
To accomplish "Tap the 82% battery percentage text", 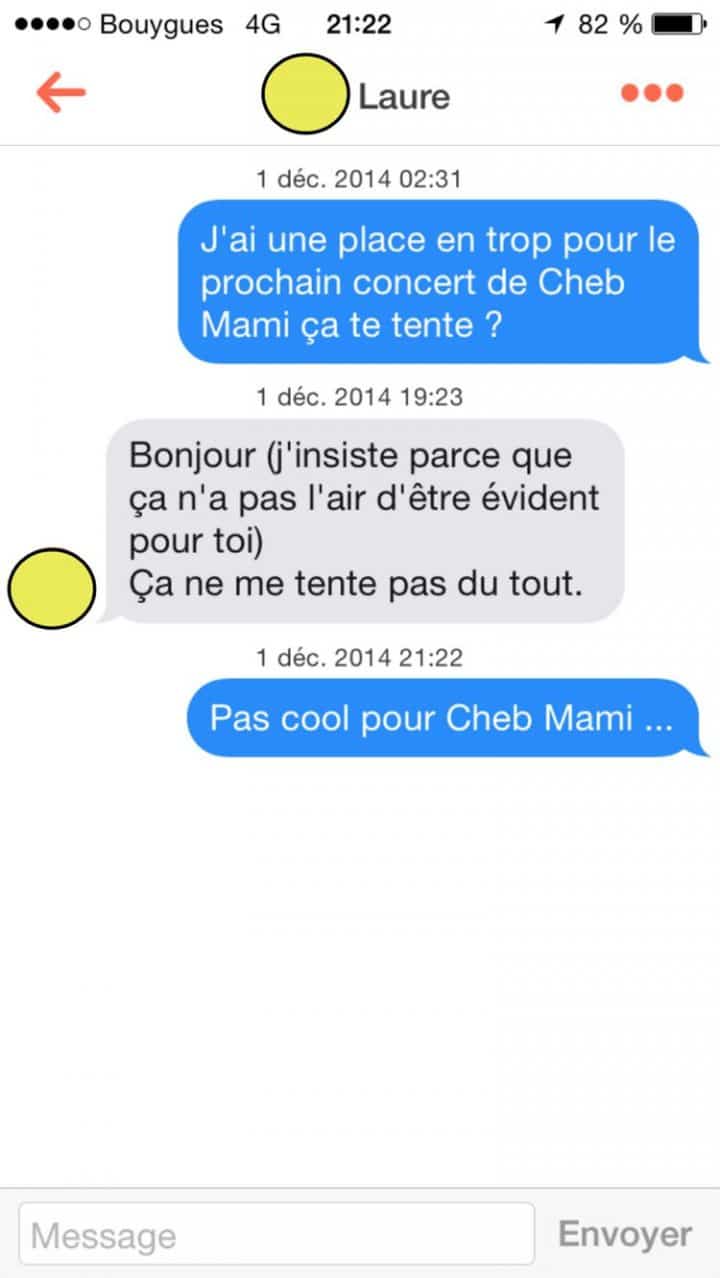I will click(613, 24).
